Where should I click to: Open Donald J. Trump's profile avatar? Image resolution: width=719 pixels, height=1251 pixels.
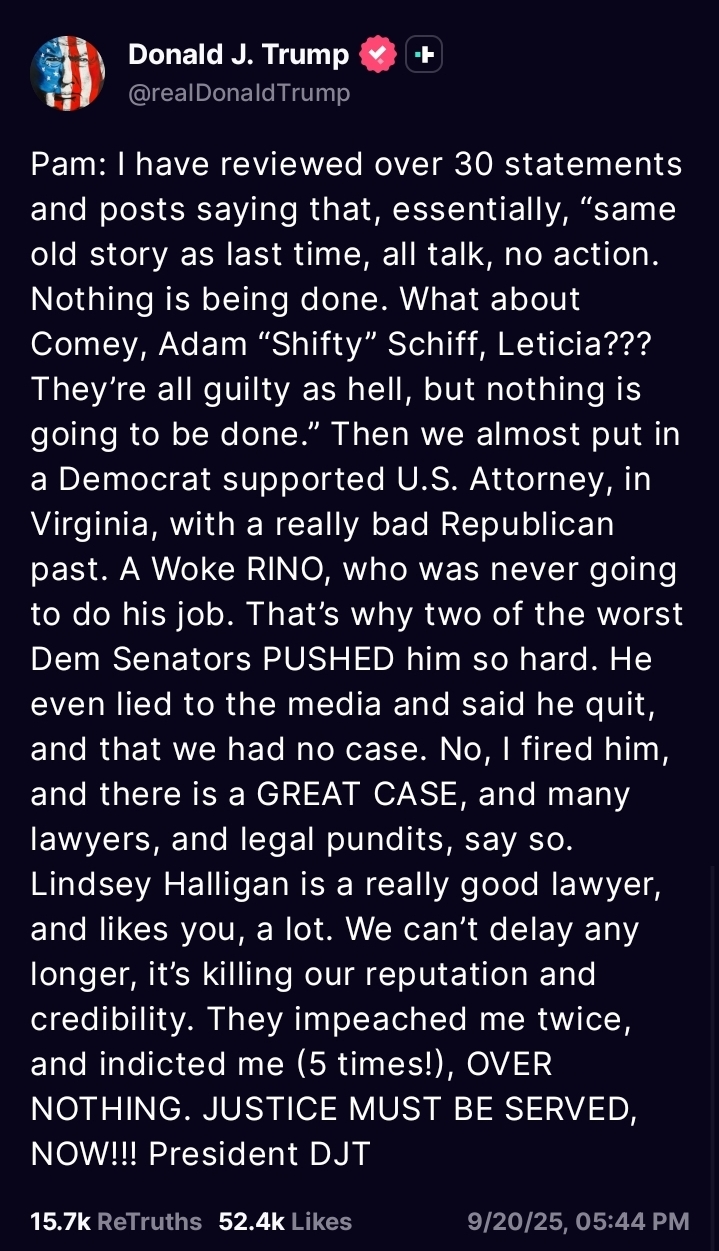68,73
